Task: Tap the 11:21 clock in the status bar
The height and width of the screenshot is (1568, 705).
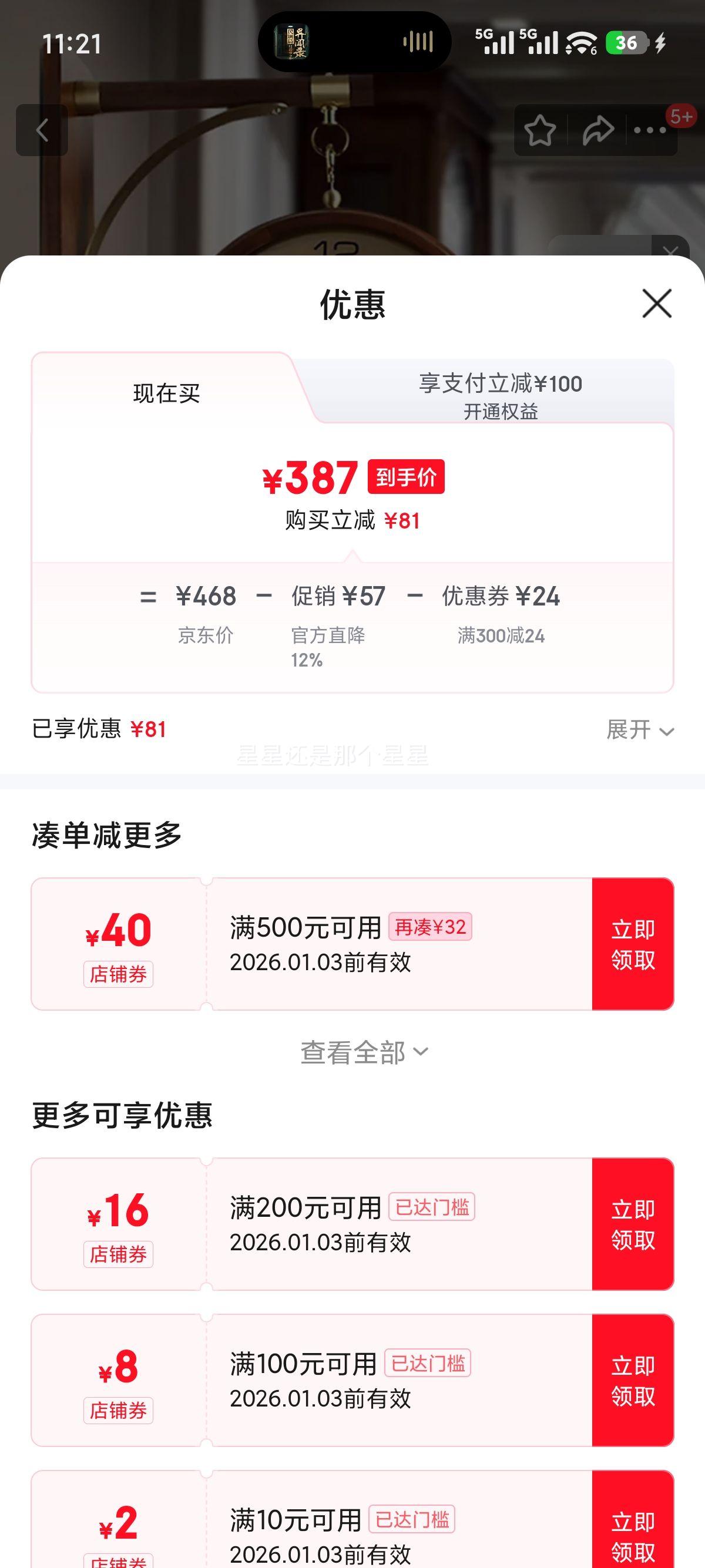Action: pos(73,44)
